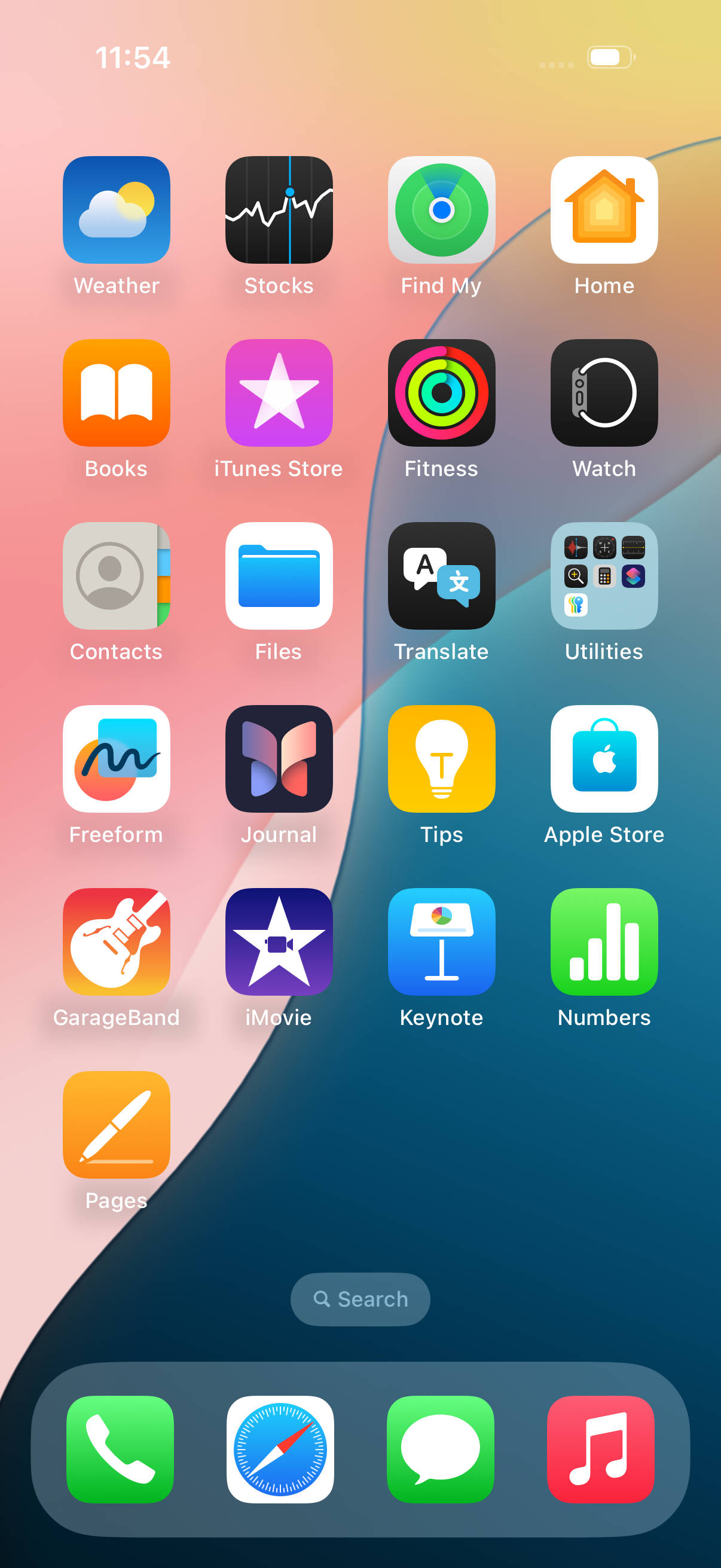The width and height of the screenshot is (721, 1568).
Task: Open Contacts
Action: coord(116,575)
